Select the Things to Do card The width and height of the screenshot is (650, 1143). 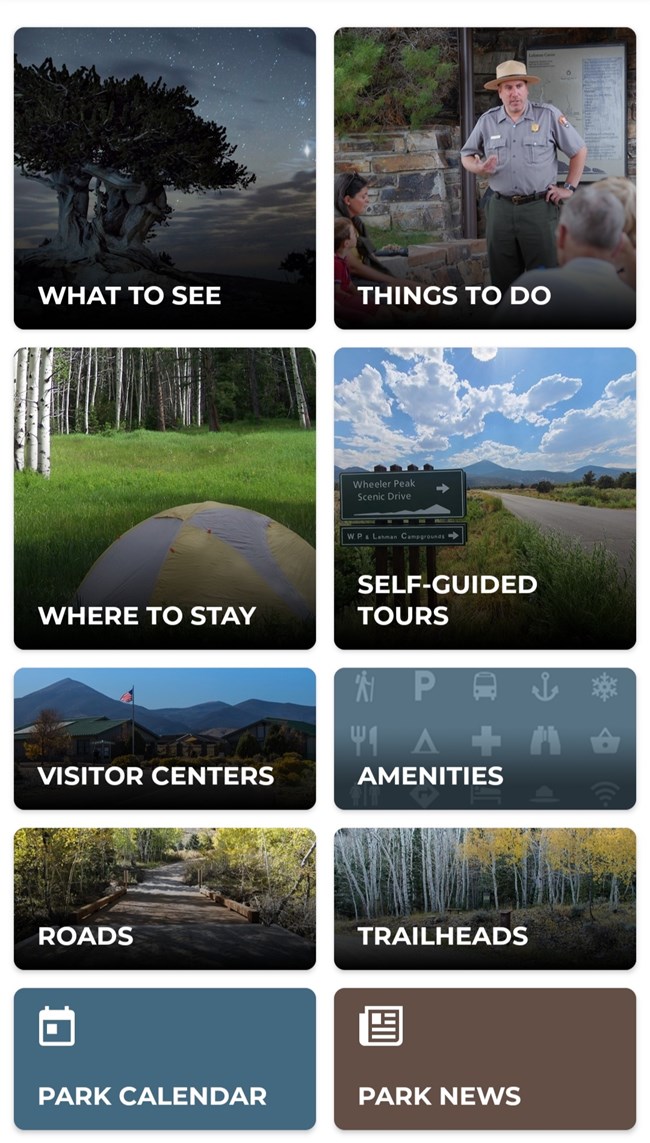pyautogui.click(x=485, y=178)
